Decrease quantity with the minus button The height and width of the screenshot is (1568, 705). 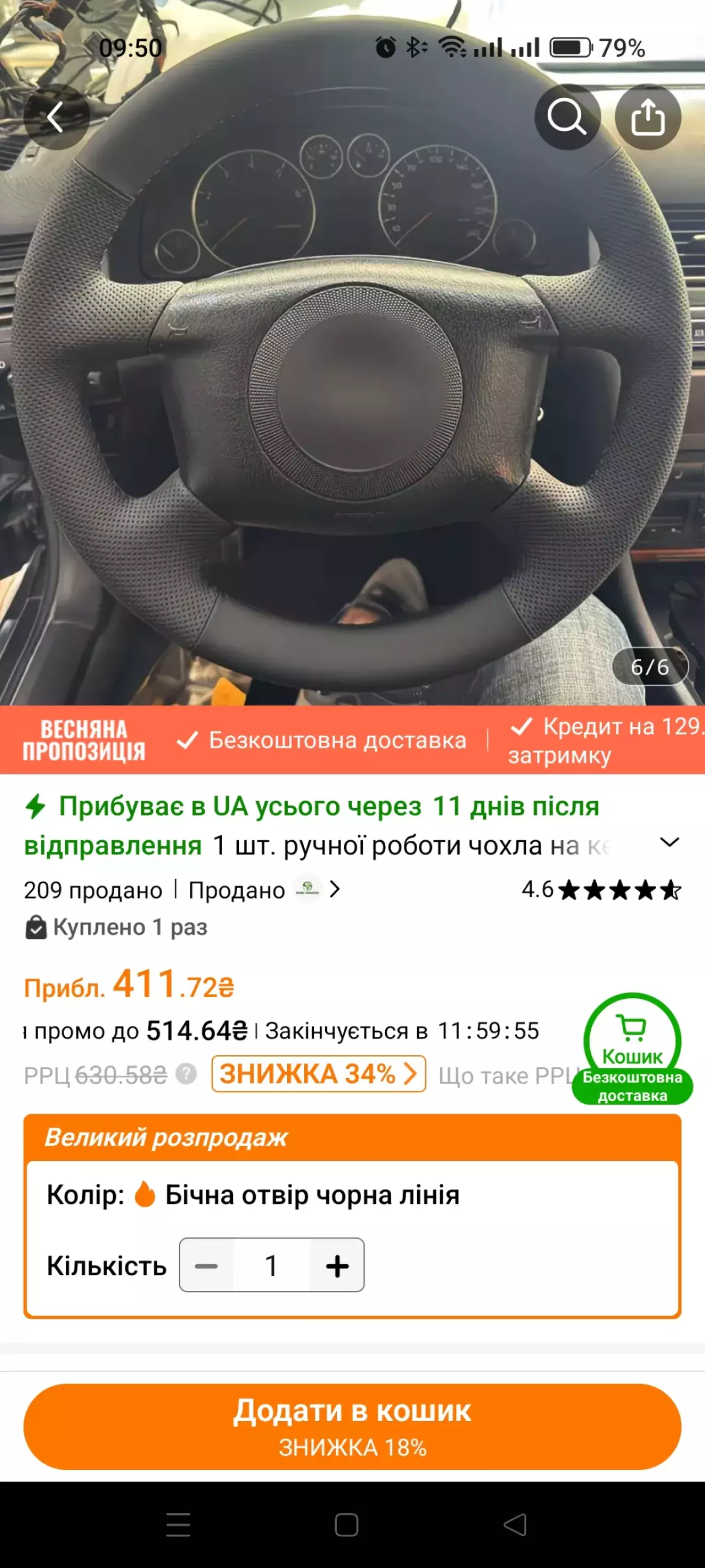206,1266
